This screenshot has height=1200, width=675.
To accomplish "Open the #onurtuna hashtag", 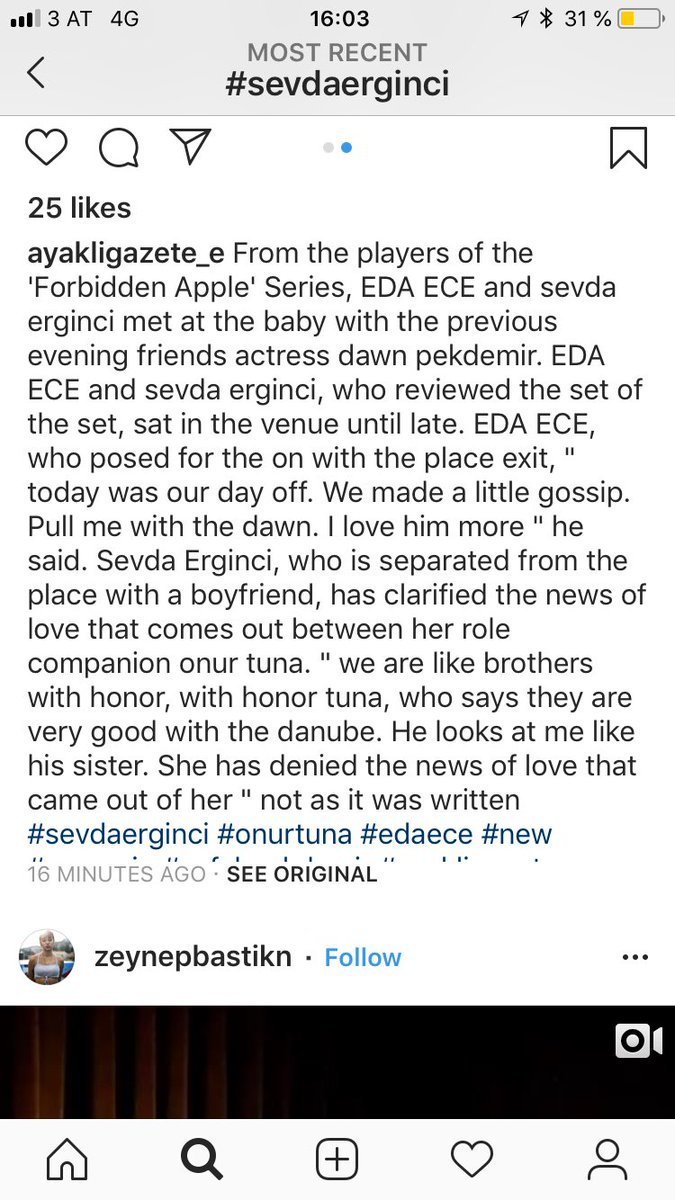I will coord(301,833).
